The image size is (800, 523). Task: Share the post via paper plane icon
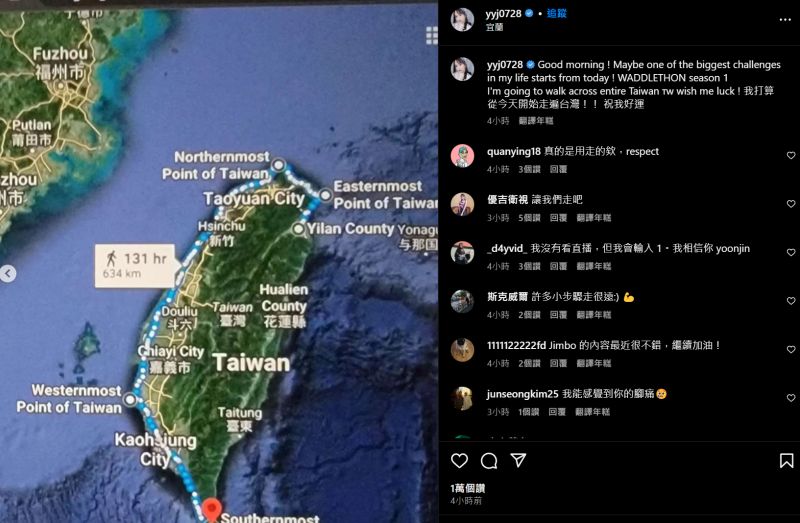point(518,461)
